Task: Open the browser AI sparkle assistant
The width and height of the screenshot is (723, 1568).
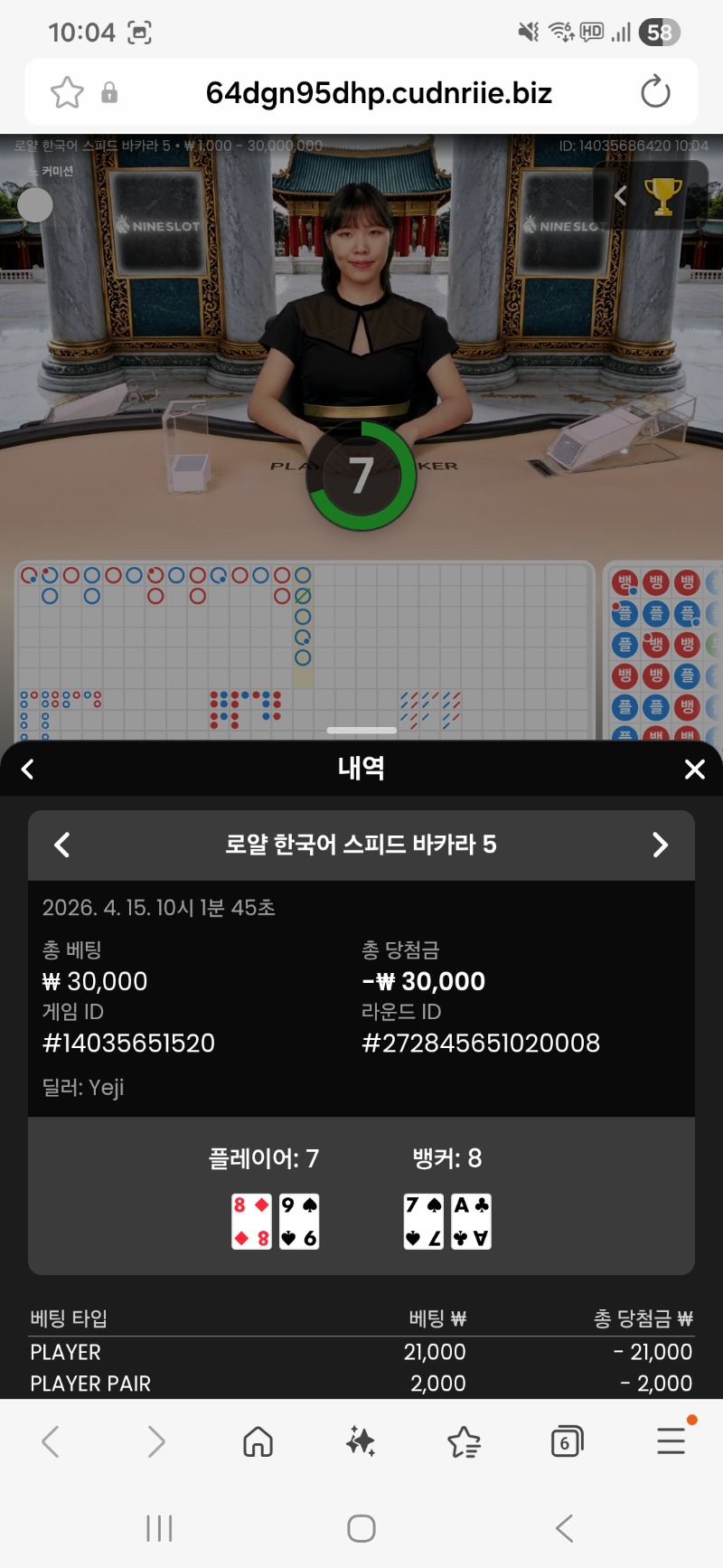Action: click(x=361, y=1441)
